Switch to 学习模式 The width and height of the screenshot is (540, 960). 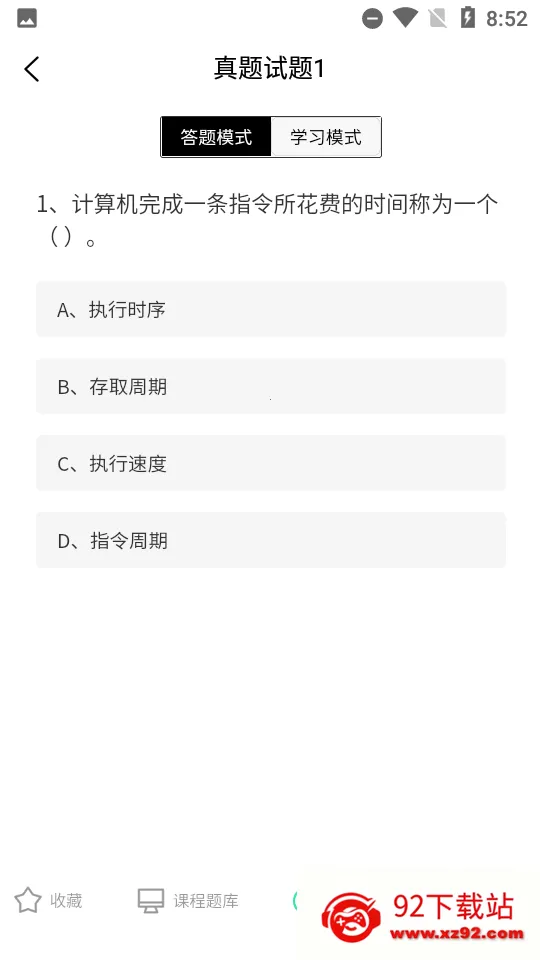click(326, 137)
